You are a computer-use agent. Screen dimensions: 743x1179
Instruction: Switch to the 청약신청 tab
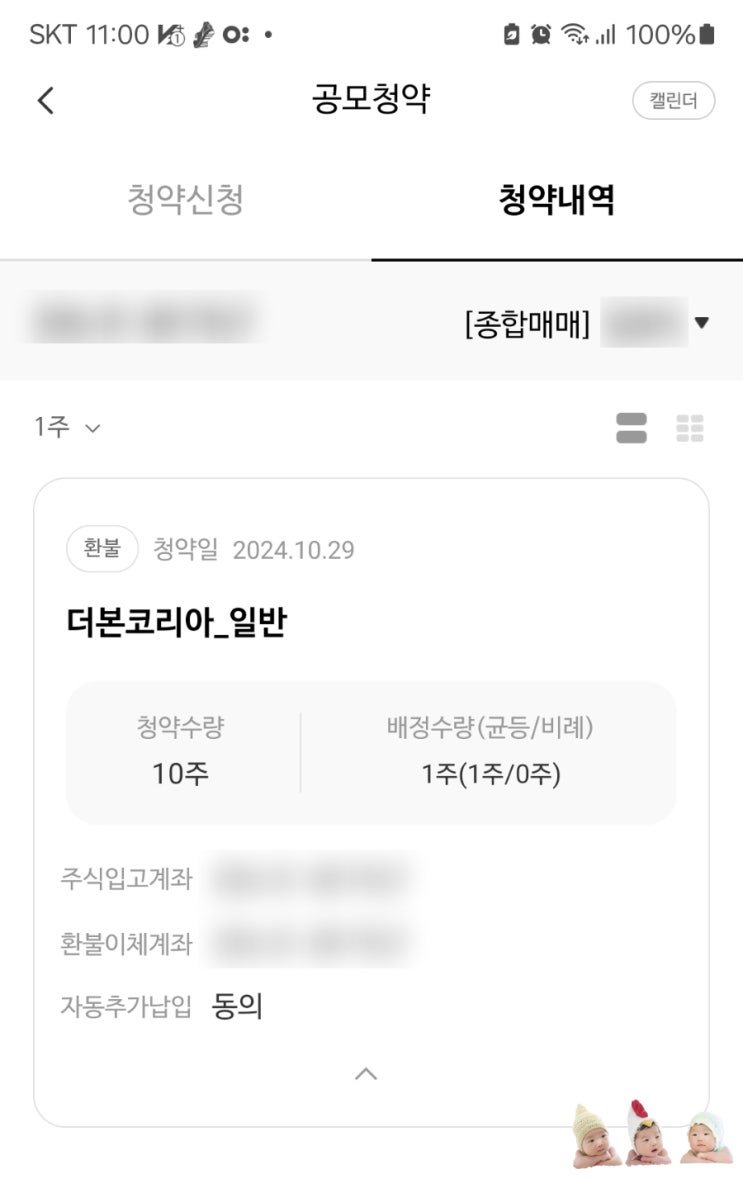click(185, 200)
